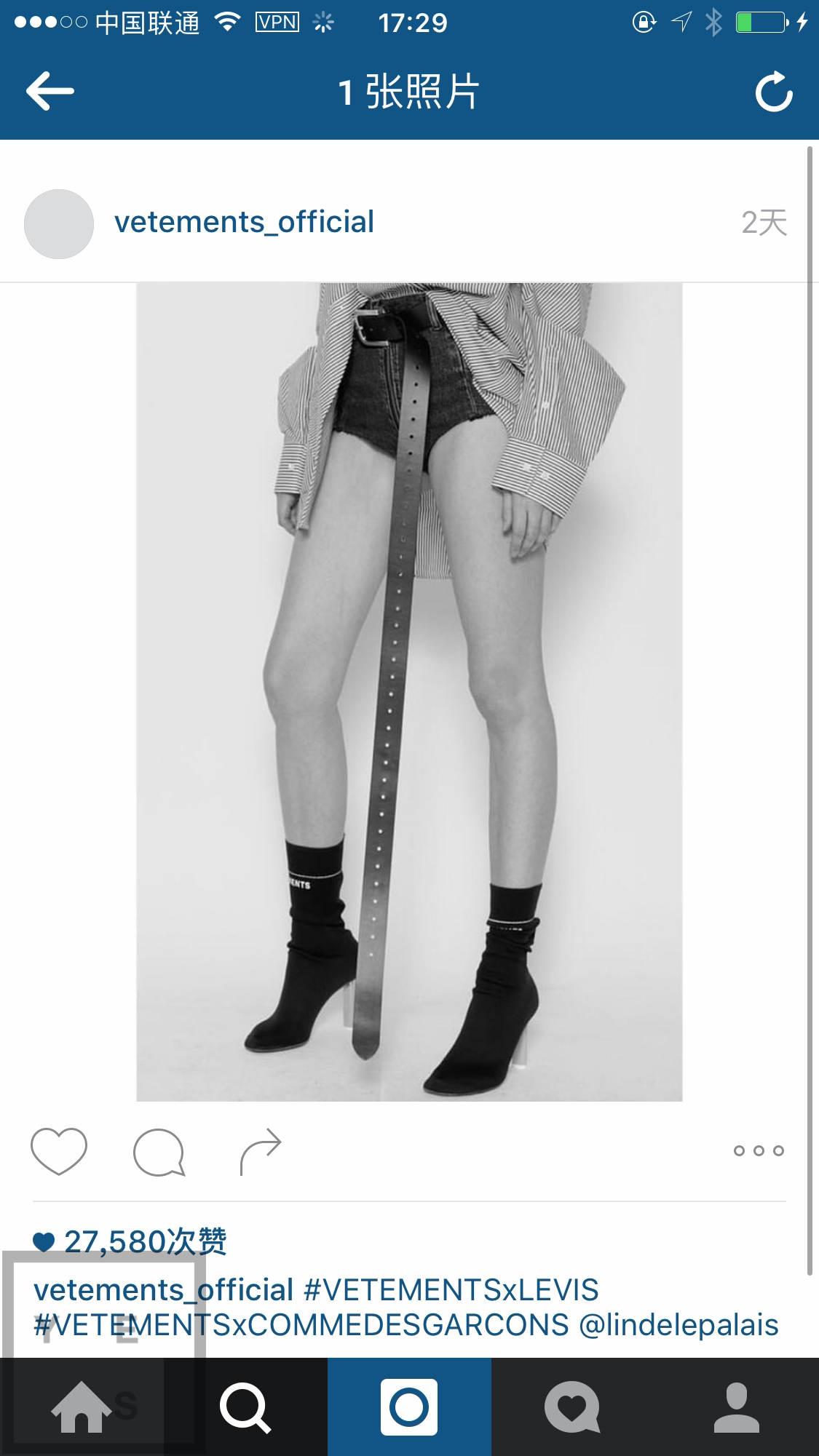Tap the vetements_official profile avatar
The height and width of the screenshot is (1456, 819).
tap(59, 224)
